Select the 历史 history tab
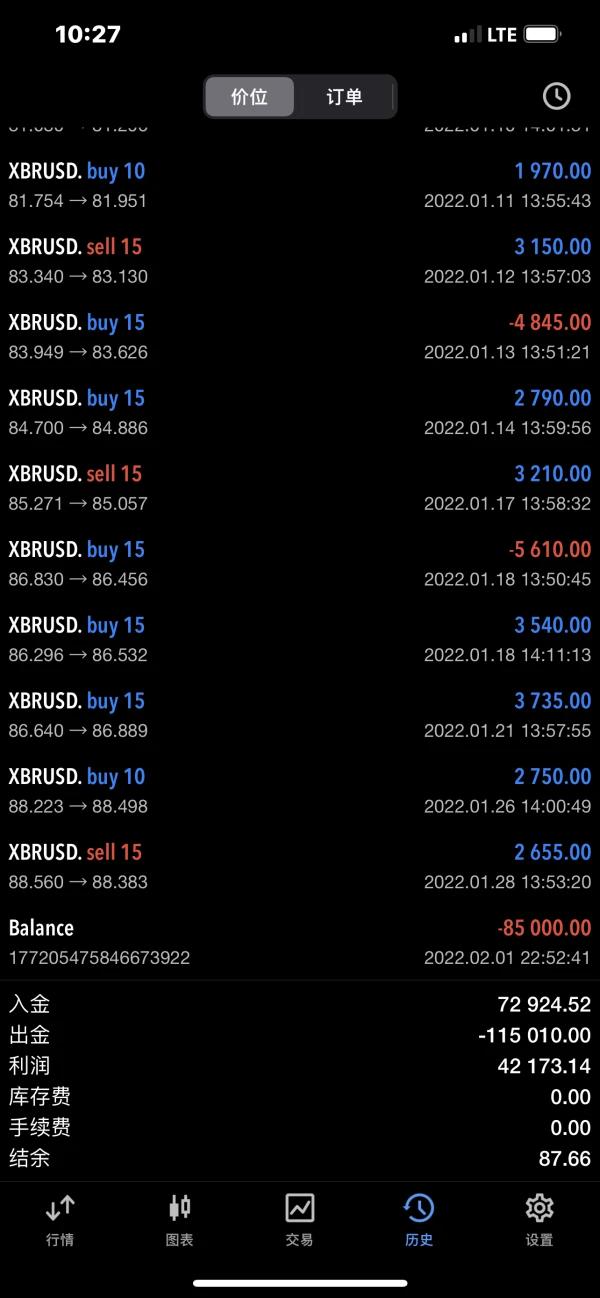 coord(419,1219)
